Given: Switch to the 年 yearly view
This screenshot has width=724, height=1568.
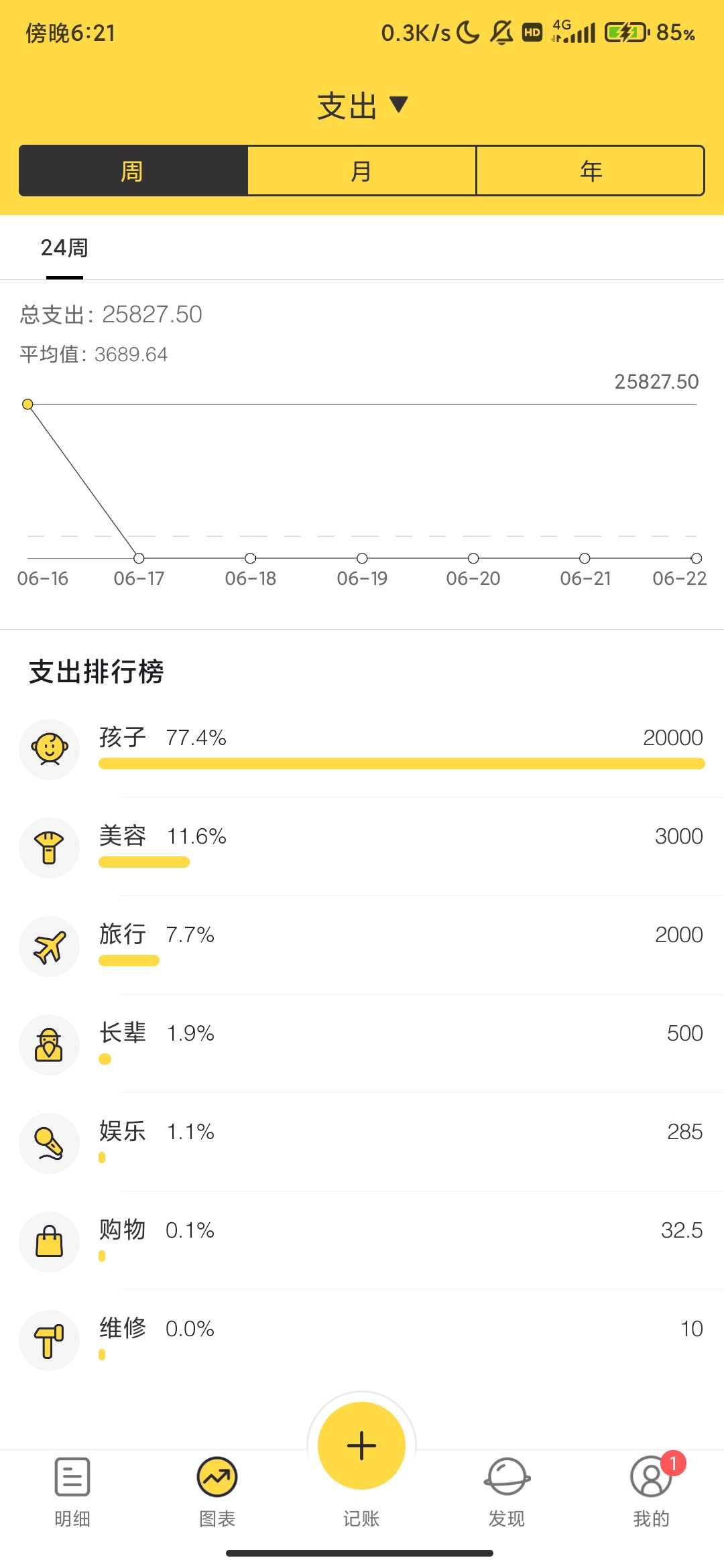Looking at the screenshot, I should click(589, 171).
